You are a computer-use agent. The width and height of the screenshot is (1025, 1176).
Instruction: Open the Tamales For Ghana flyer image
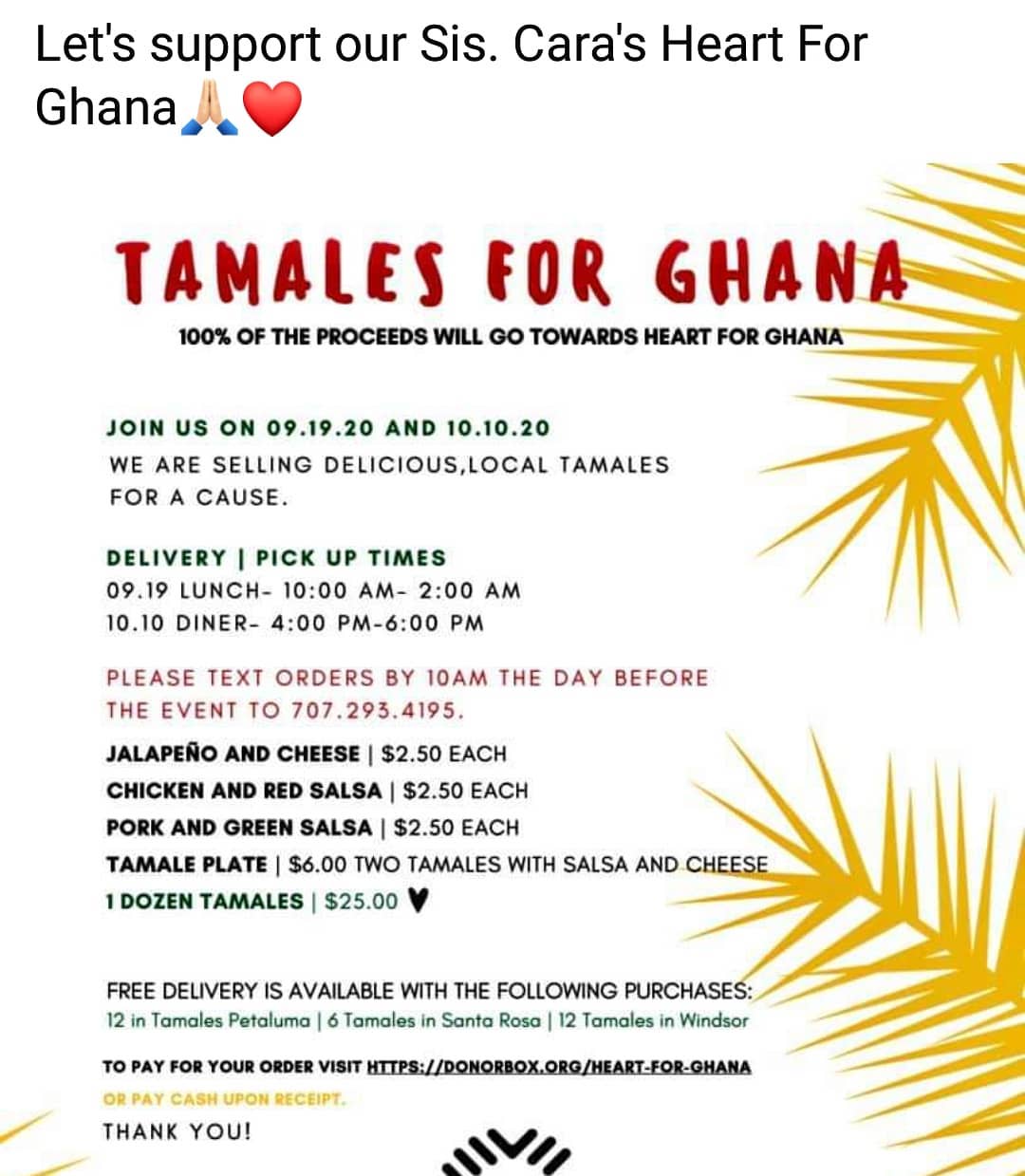512,664
